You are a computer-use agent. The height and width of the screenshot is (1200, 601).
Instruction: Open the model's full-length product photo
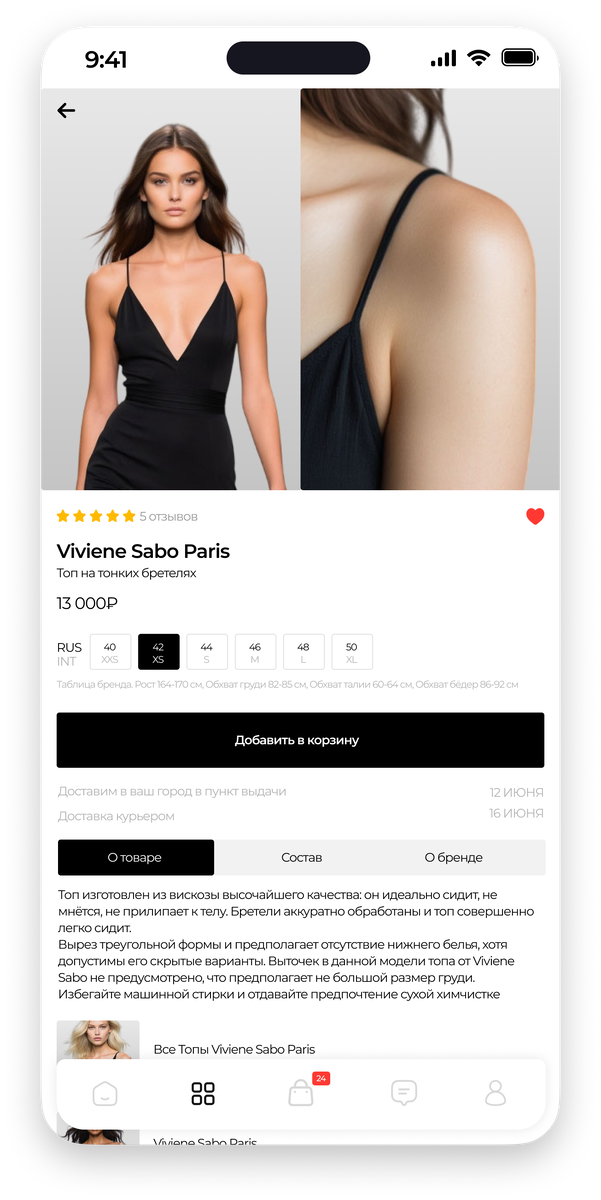(170, 290)
